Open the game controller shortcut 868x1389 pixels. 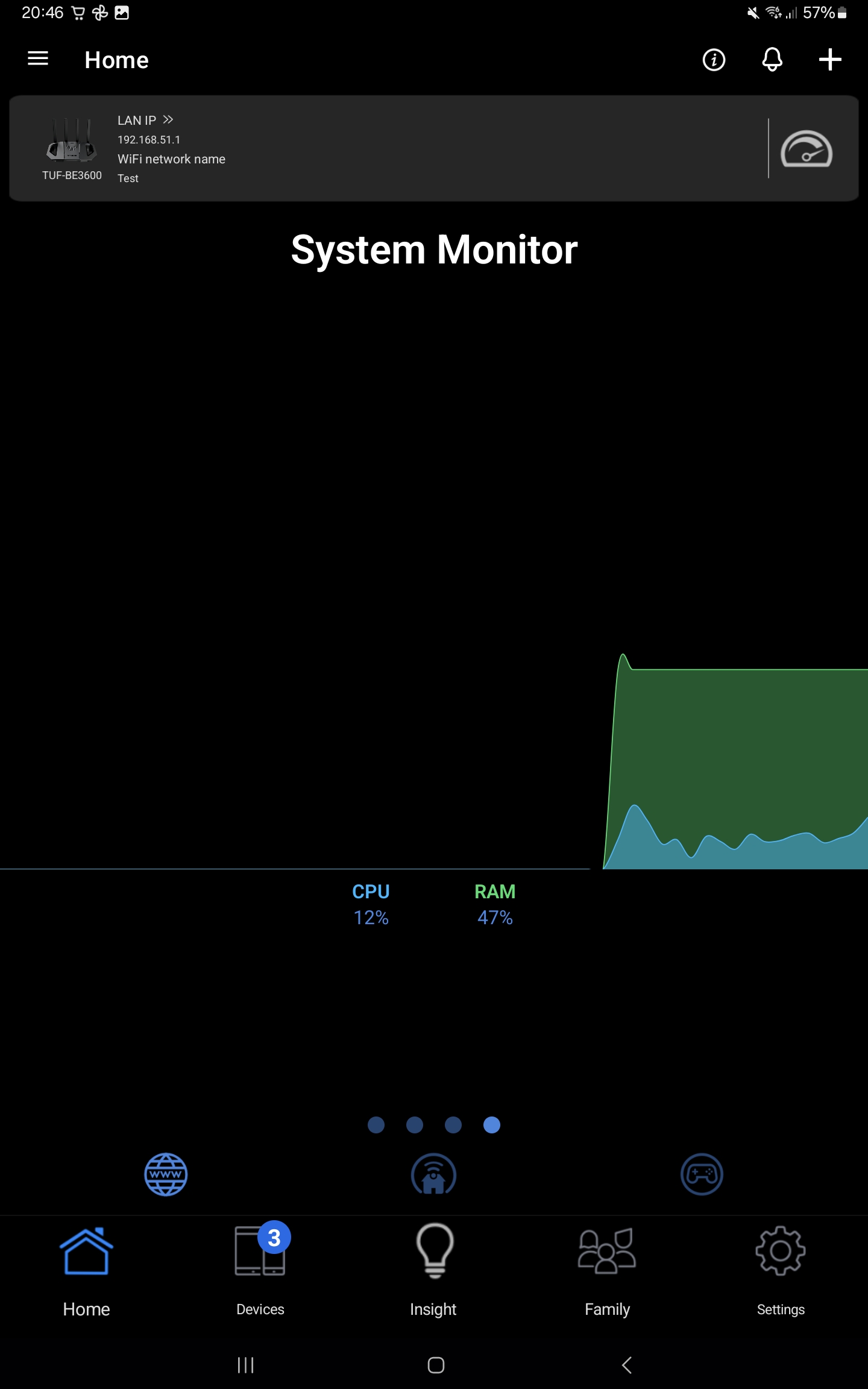tap(702, 1174)
